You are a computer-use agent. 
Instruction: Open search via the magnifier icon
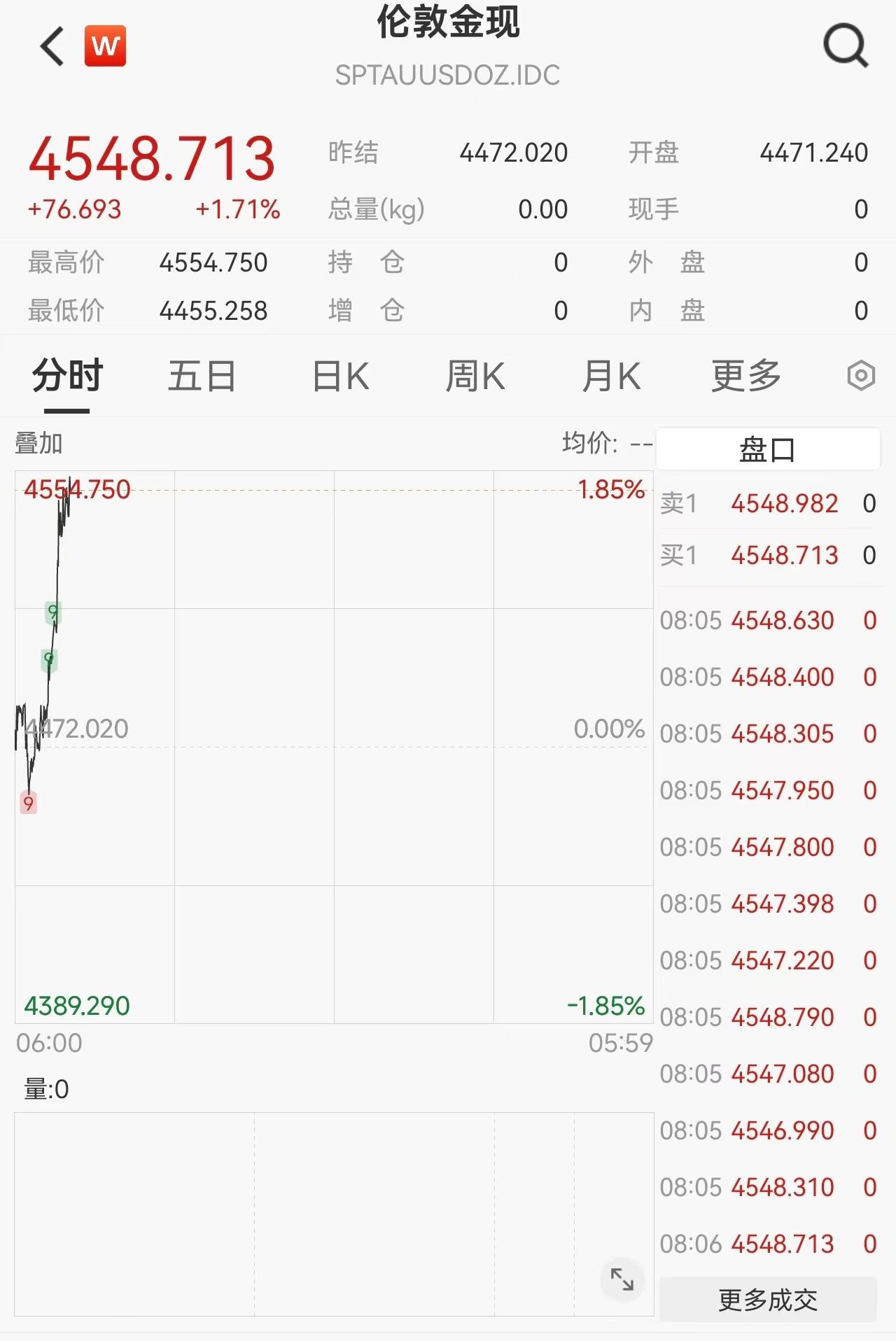tap(847, 44)
